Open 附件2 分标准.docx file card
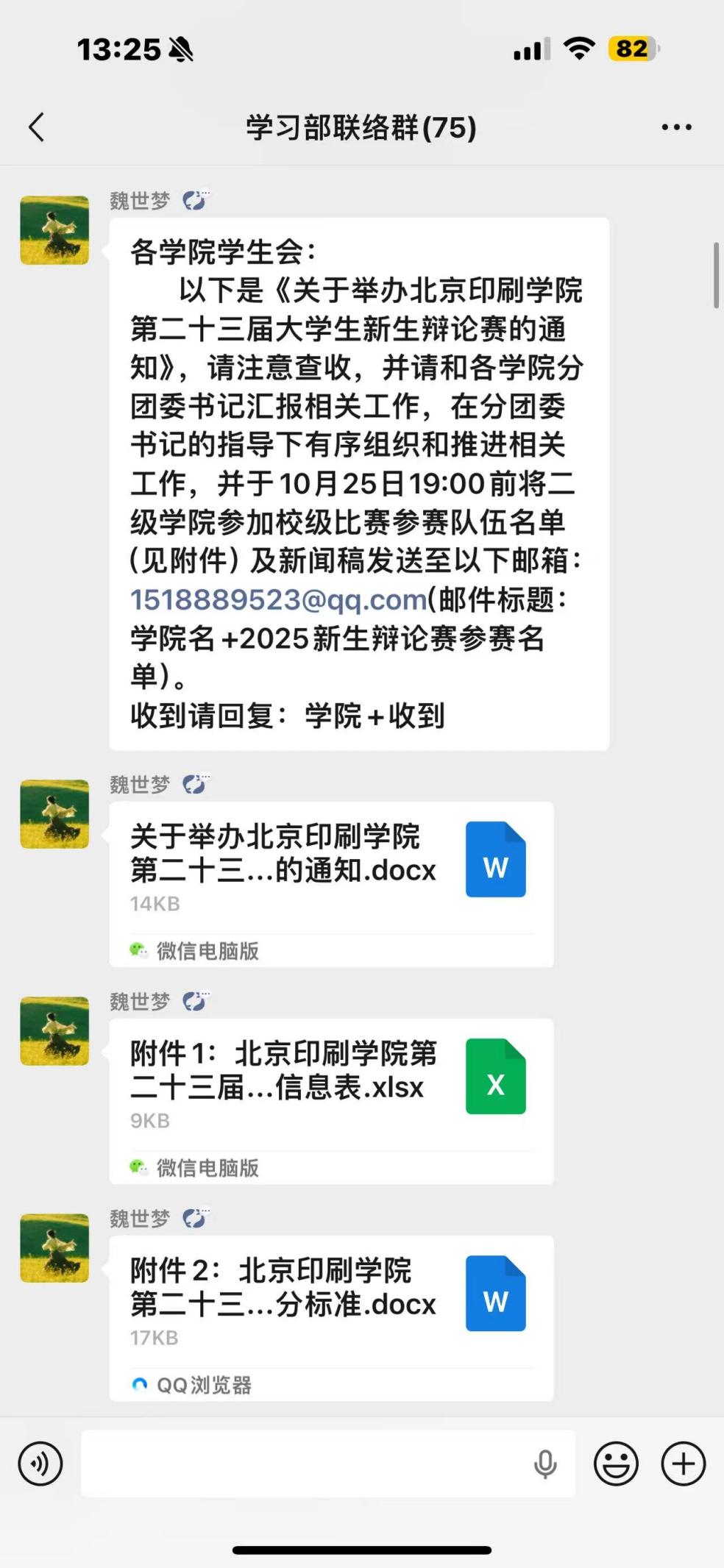 331,1302
